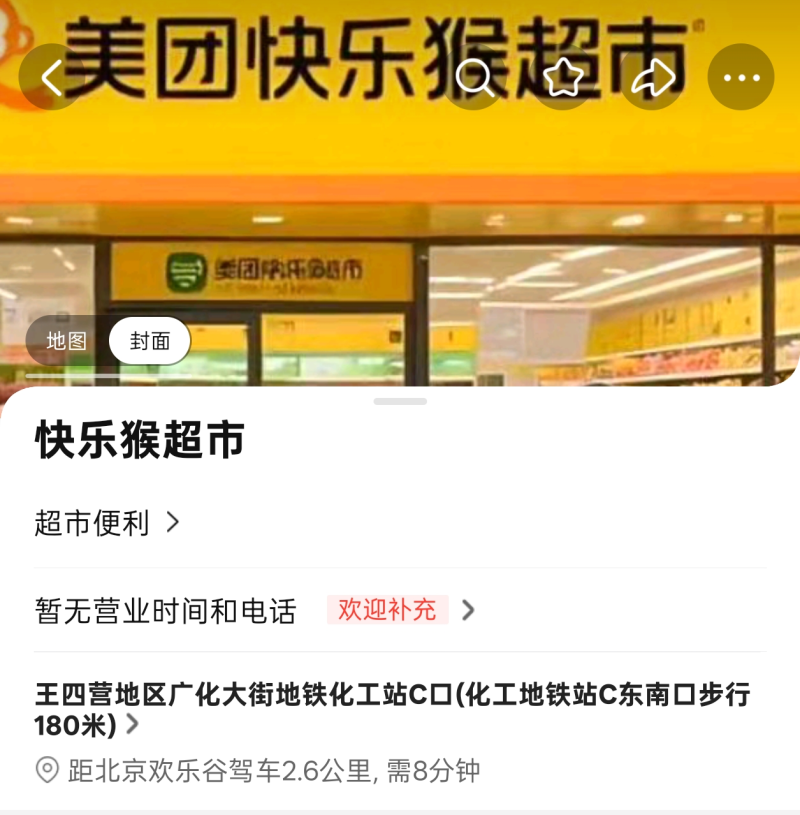Share this place via the arrow icon
The image size is (800, 815).
653,77
